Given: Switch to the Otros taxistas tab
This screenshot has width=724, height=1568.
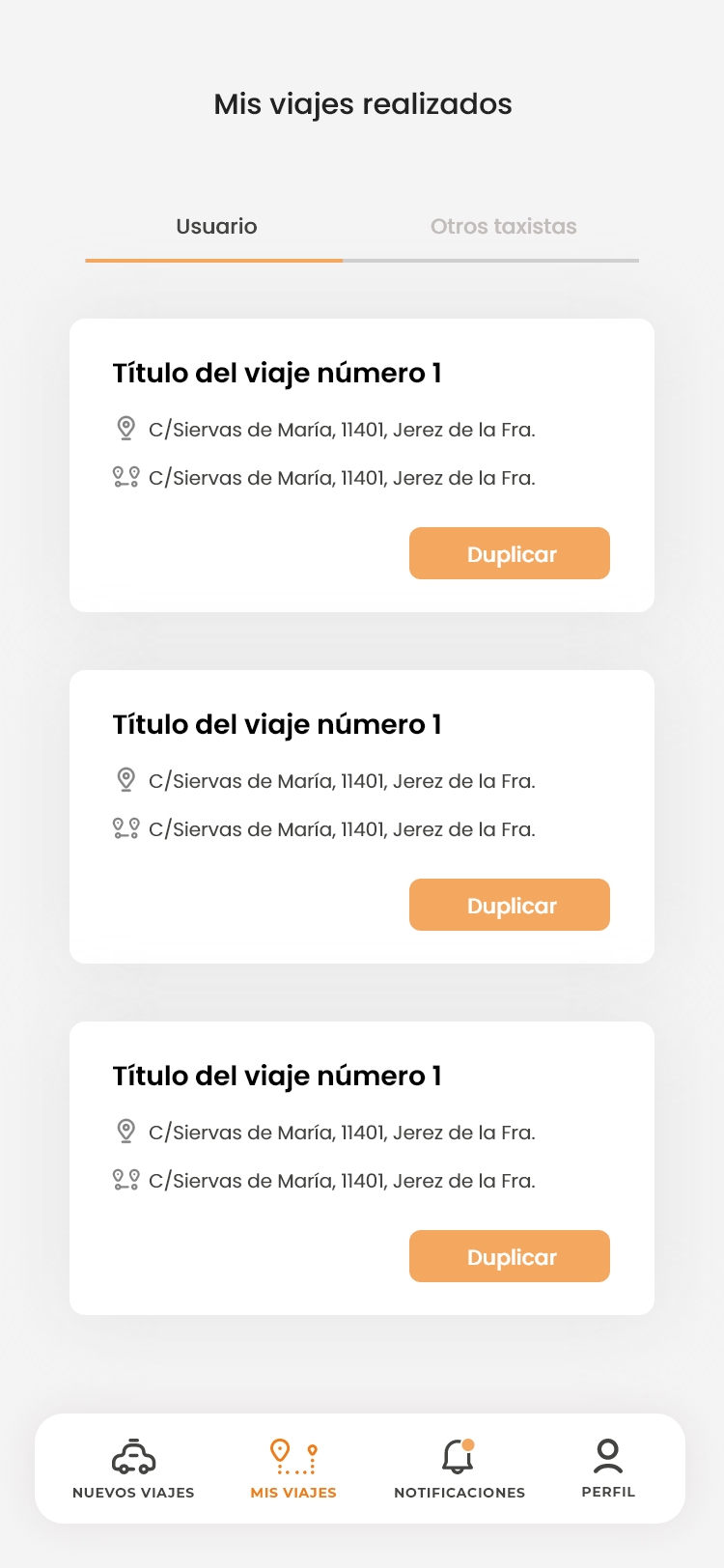Looking at the screenshot, I should (x=503, y=227).
